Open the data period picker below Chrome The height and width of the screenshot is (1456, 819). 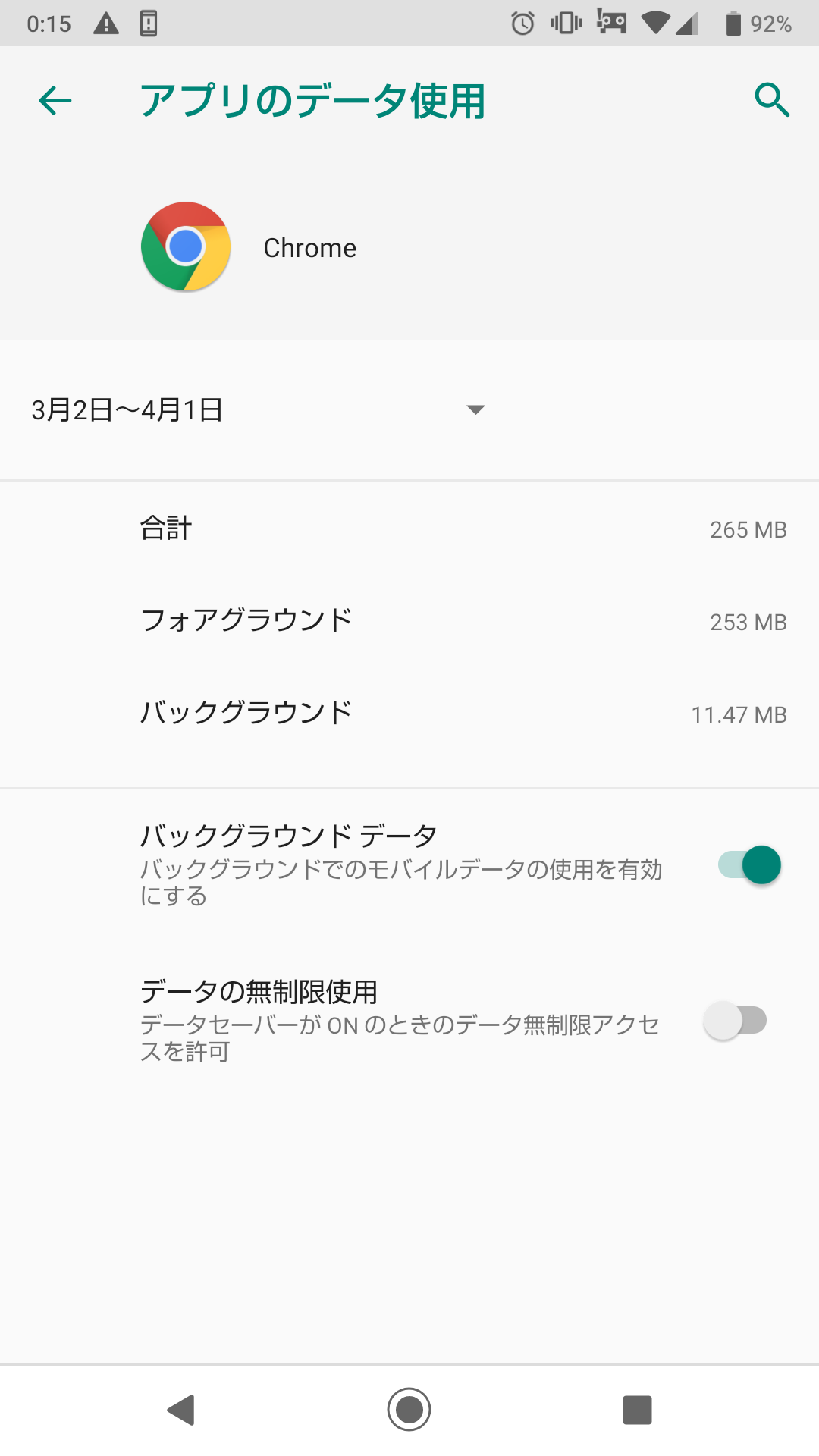(258, 409)
